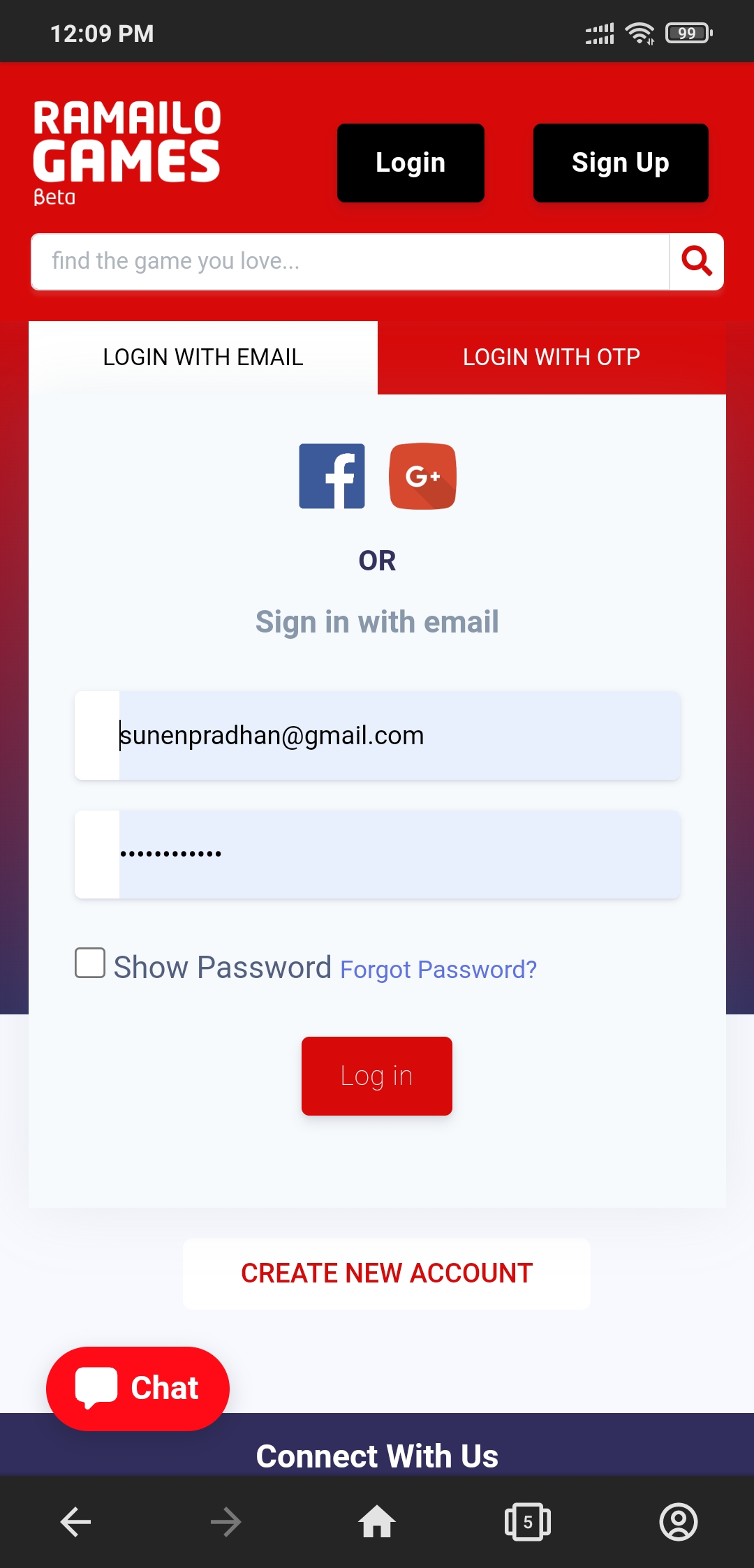The image size is (754, 1568).
Task: Sign in with Google Plus
Action: 422,476
